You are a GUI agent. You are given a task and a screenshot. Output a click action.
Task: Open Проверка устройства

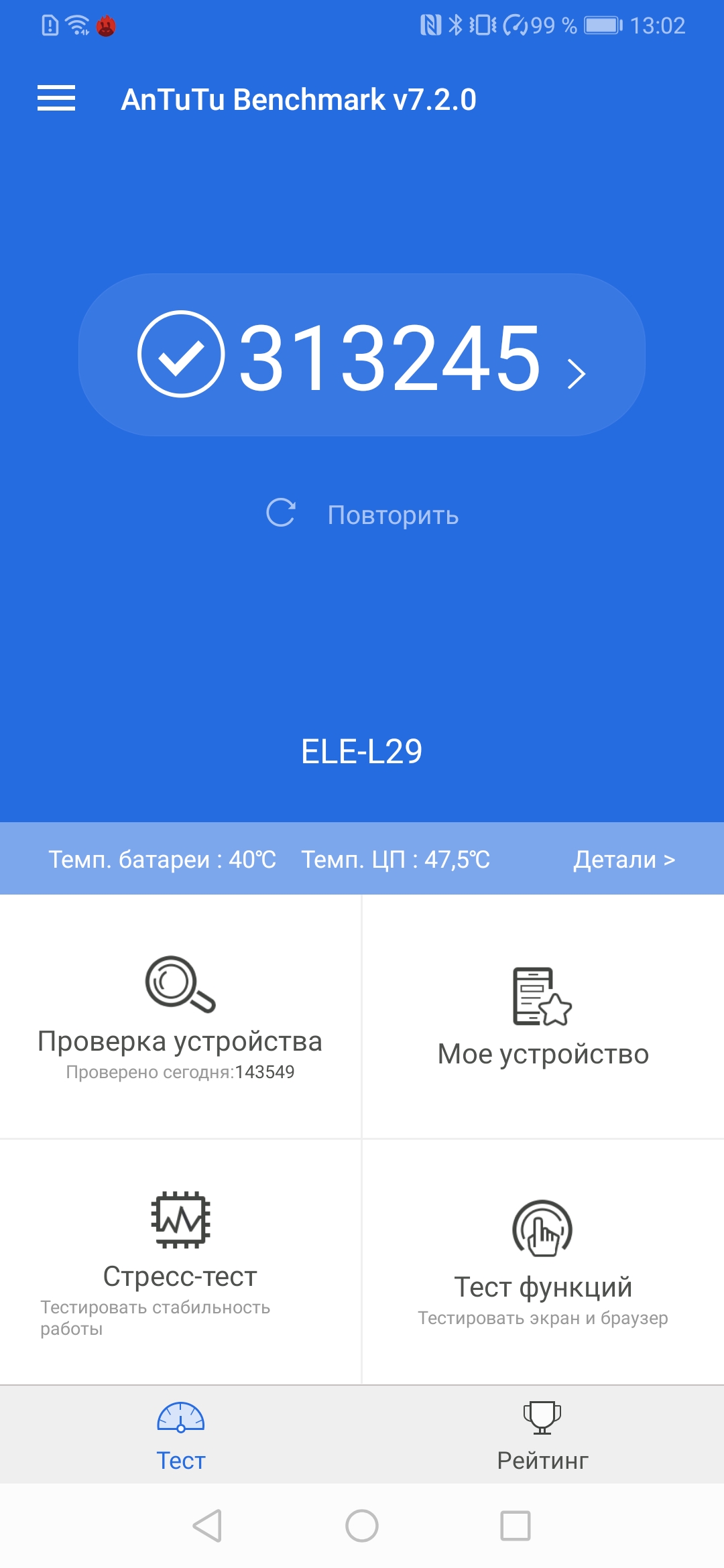pyautogui.click(x=180, y=1017)
